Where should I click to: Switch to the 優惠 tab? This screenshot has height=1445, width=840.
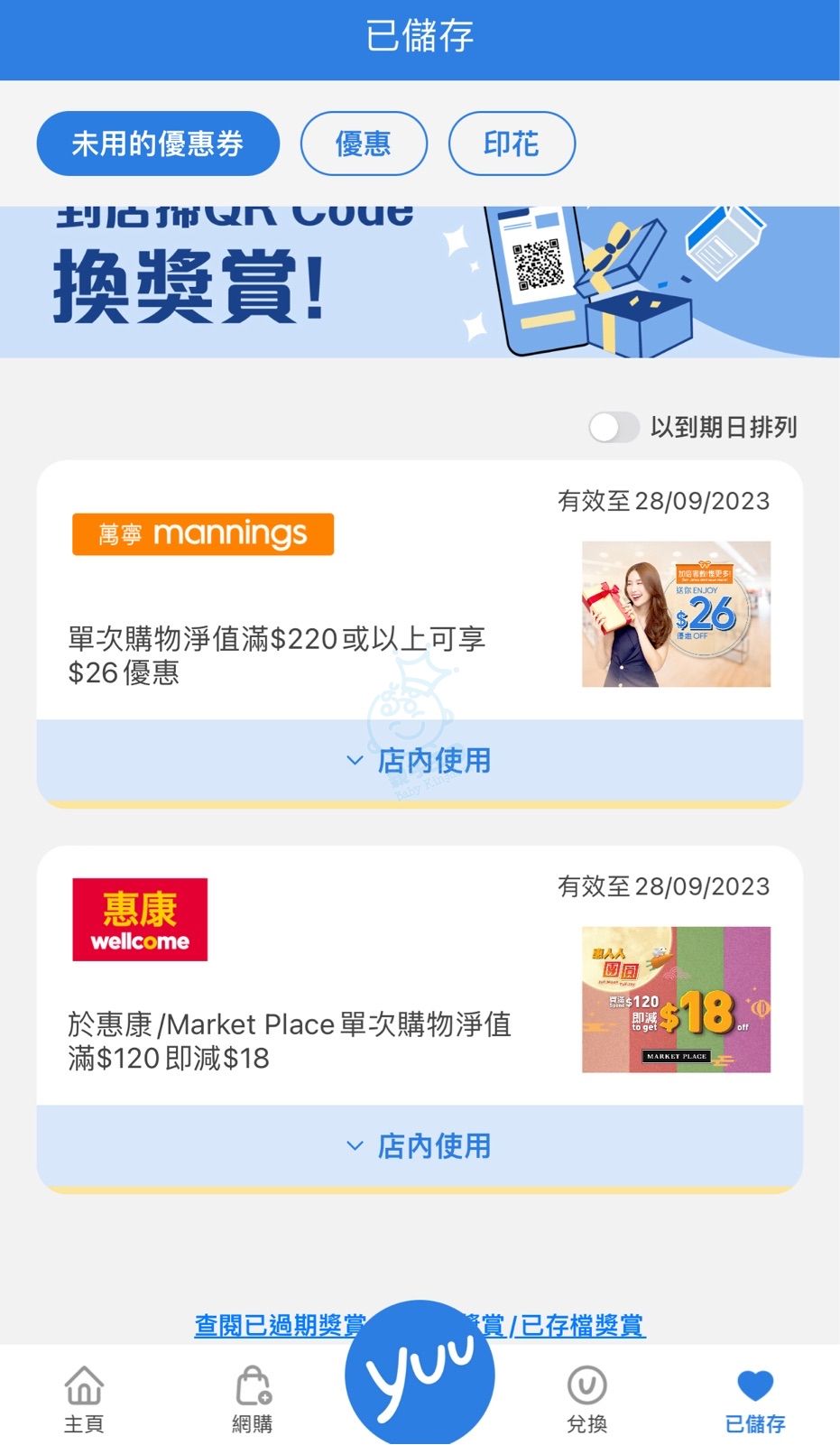363,144
